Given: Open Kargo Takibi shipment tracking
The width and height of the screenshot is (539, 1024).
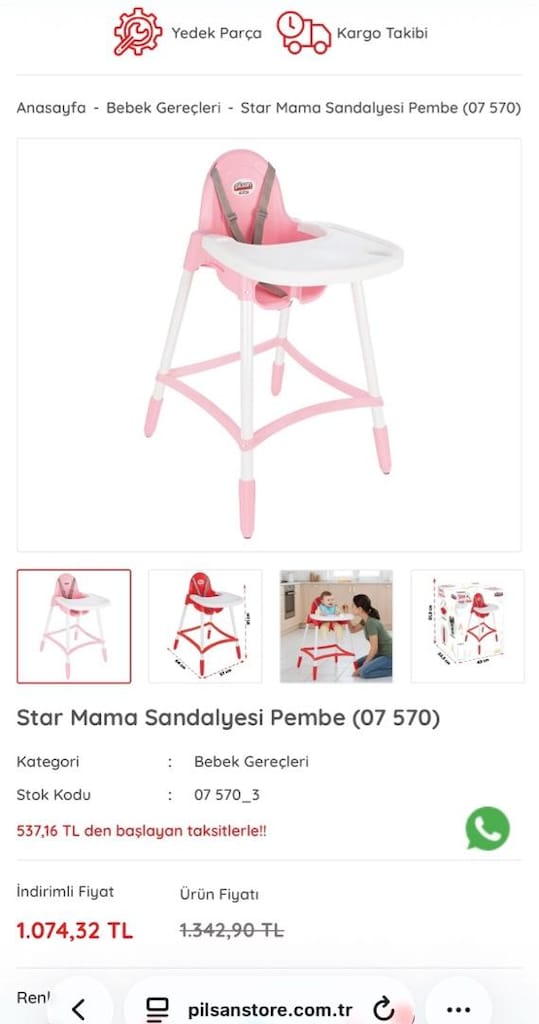Looking at the screenshot, I should (x=352, y=33).
